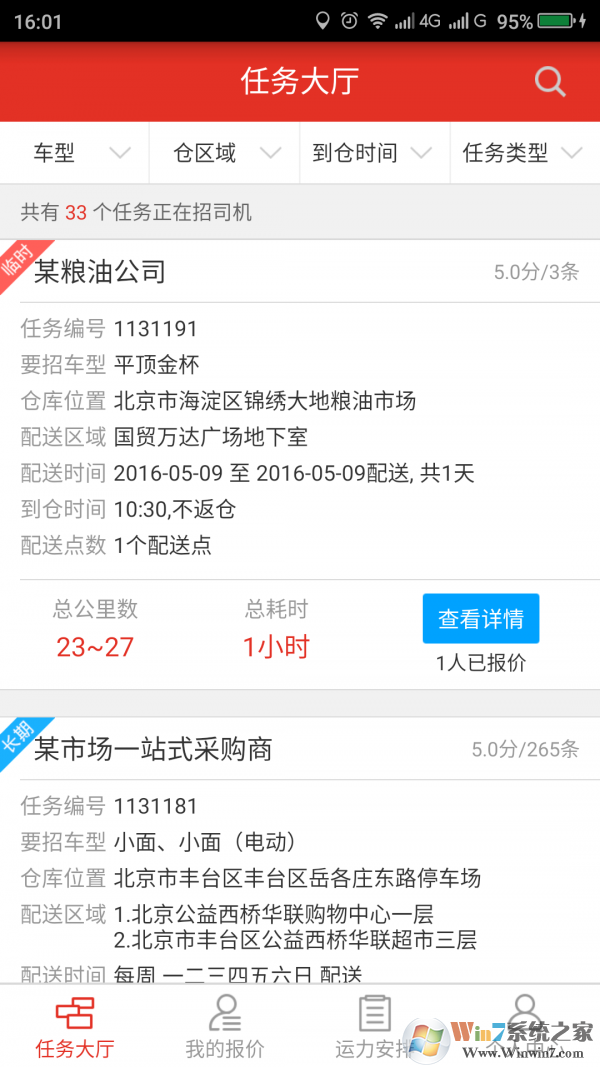Open the 某市场一站式采购商 task card
The height and width of the screenshot is (1067, 600).
point(153,749)
